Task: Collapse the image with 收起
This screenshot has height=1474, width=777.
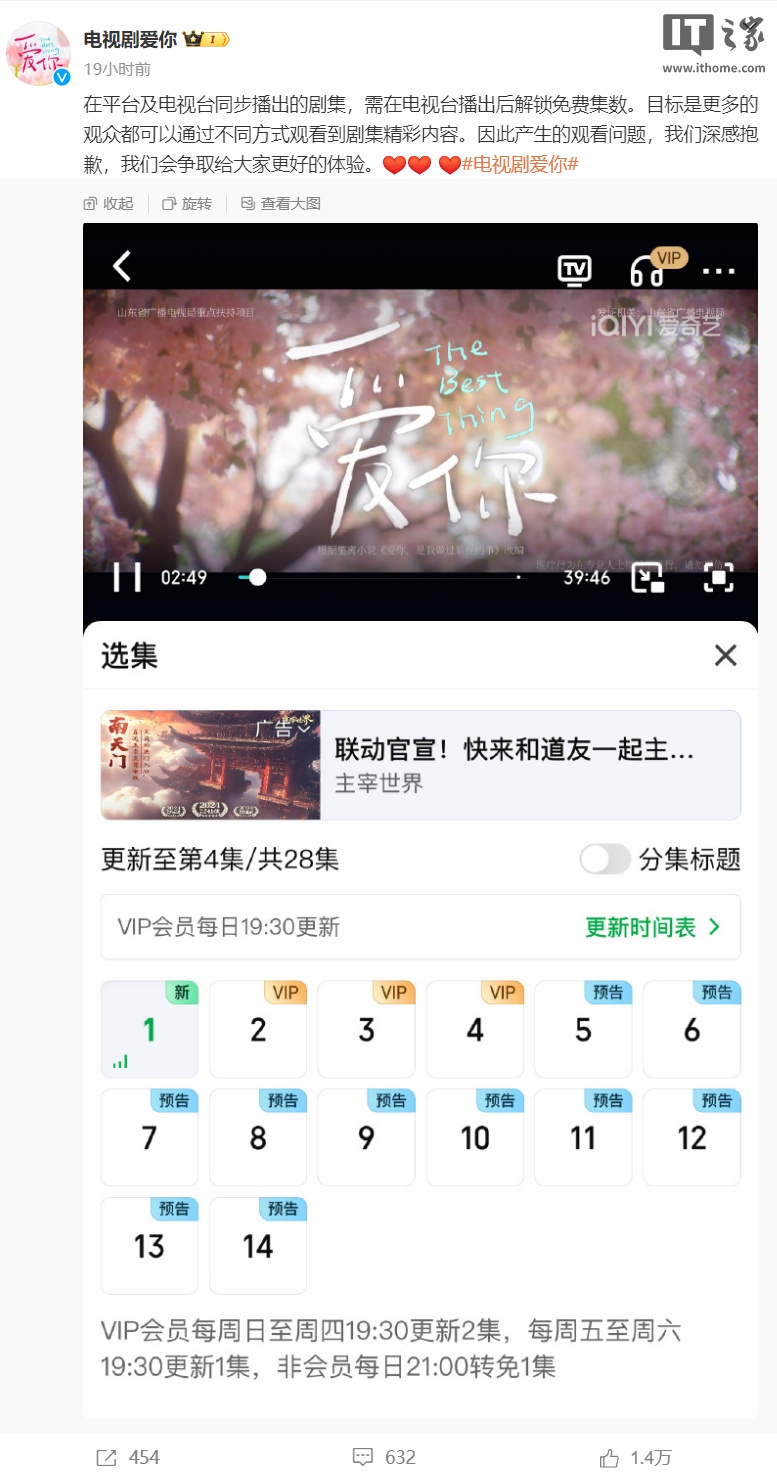Action: tap(109, 203)
